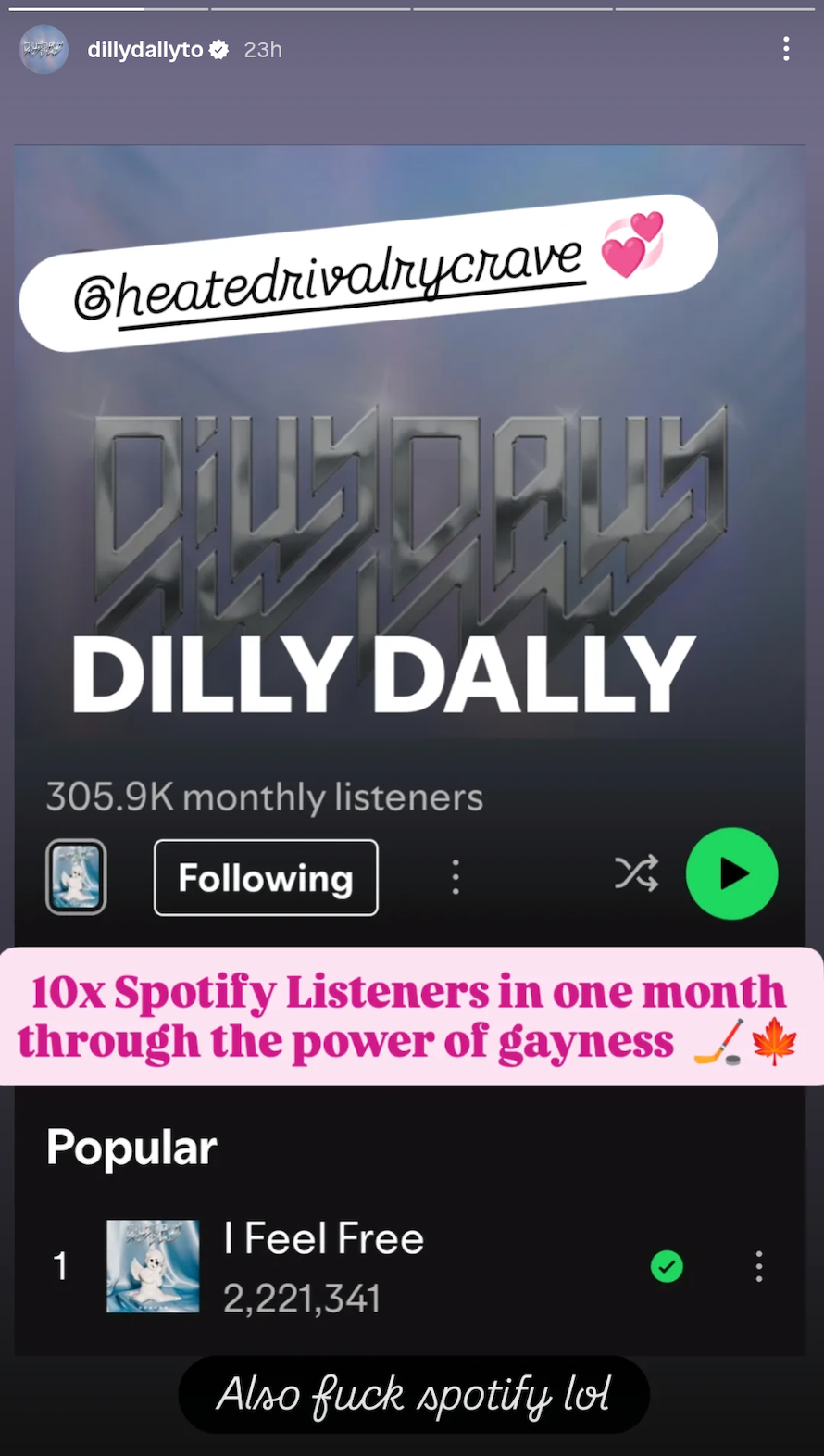824x1456 pixels.
Task: Open the story options three-dot menu
Action: tap(785, 49)
